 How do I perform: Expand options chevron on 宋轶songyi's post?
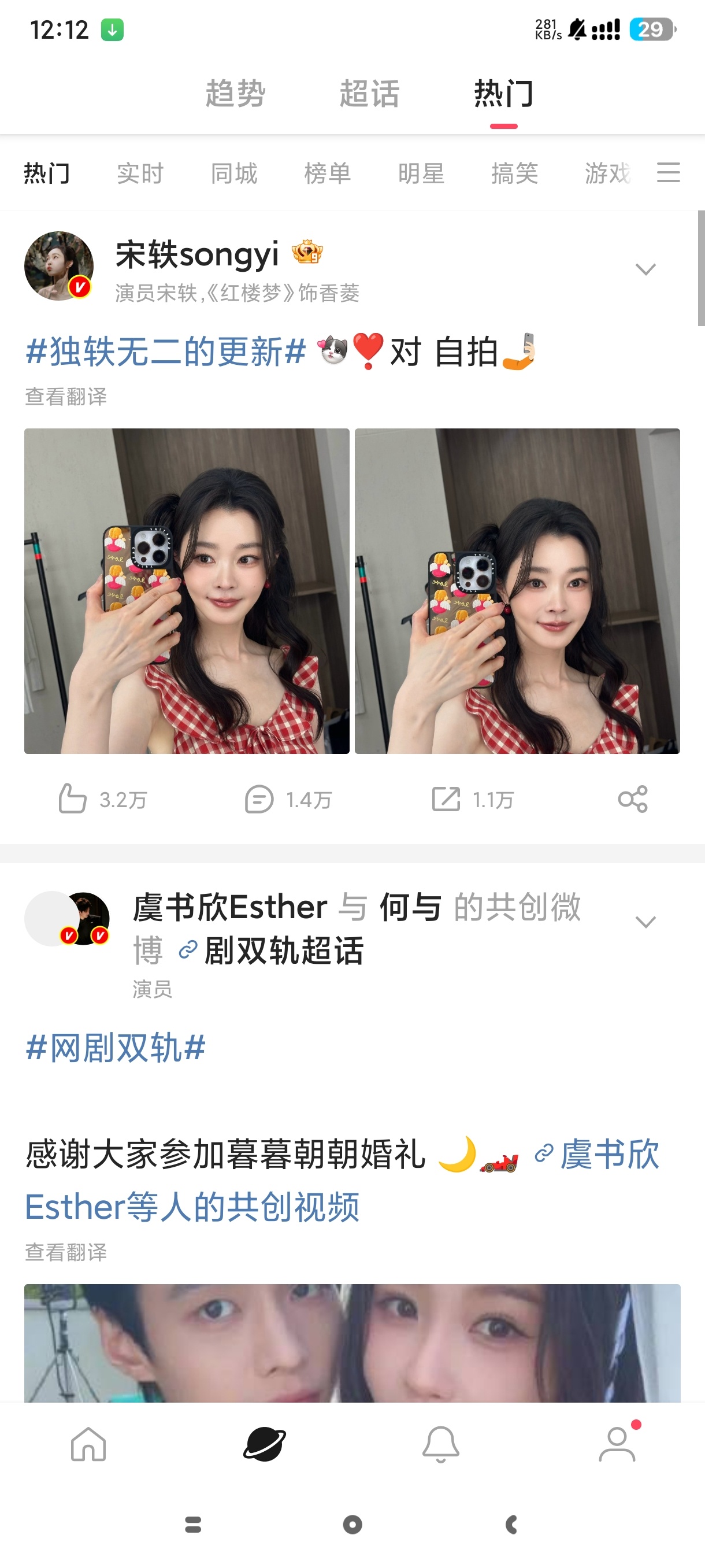[645, 269]
